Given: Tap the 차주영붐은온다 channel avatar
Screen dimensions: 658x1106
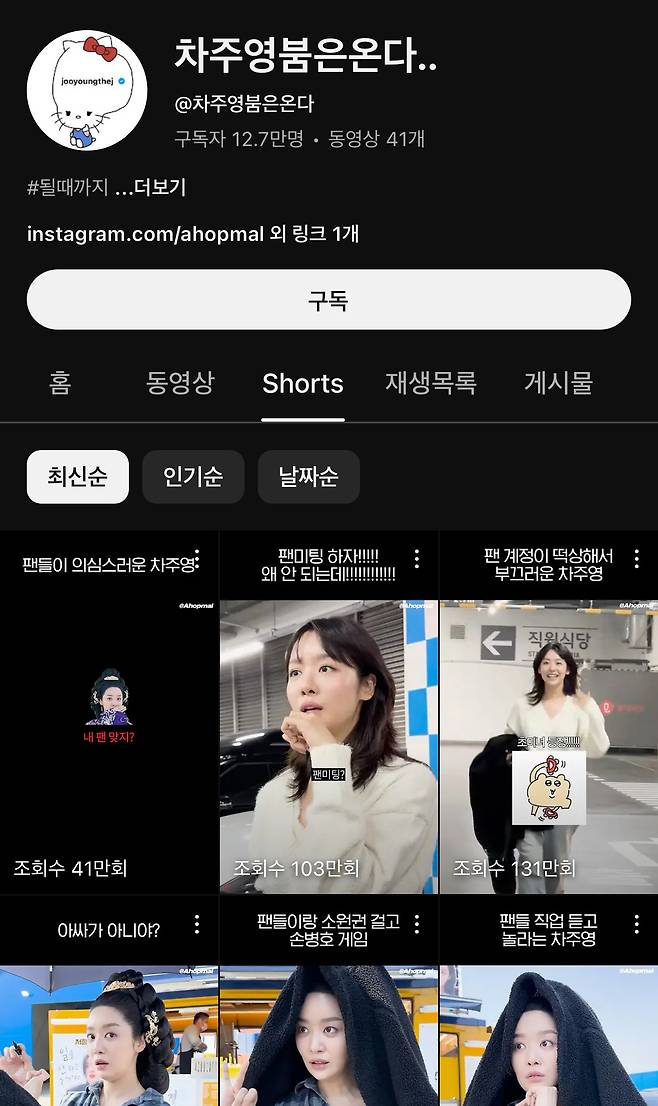Looking at the screenshot, I should coord(87,90).
